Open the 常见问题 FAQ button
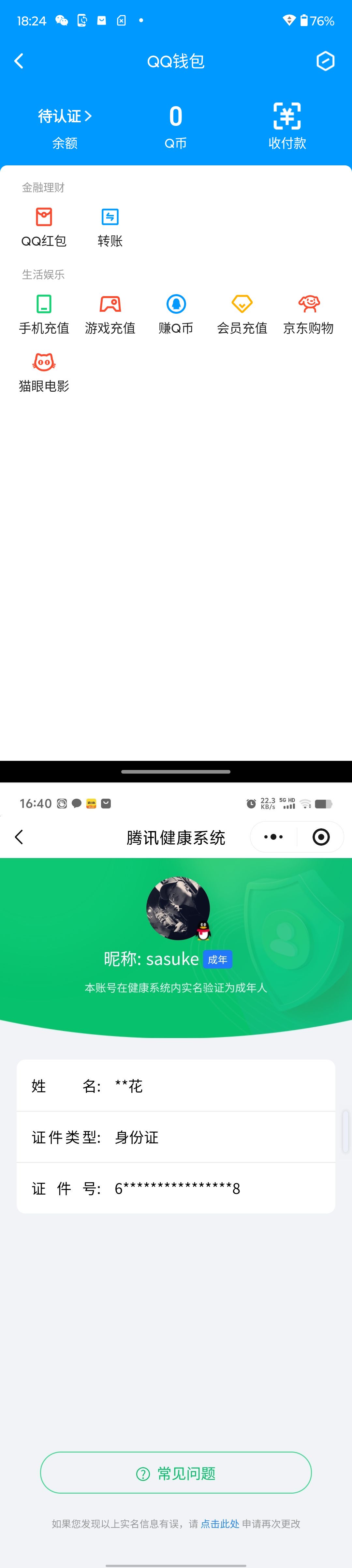This screenshot has height=1568, width=352. pos(176,1473)
